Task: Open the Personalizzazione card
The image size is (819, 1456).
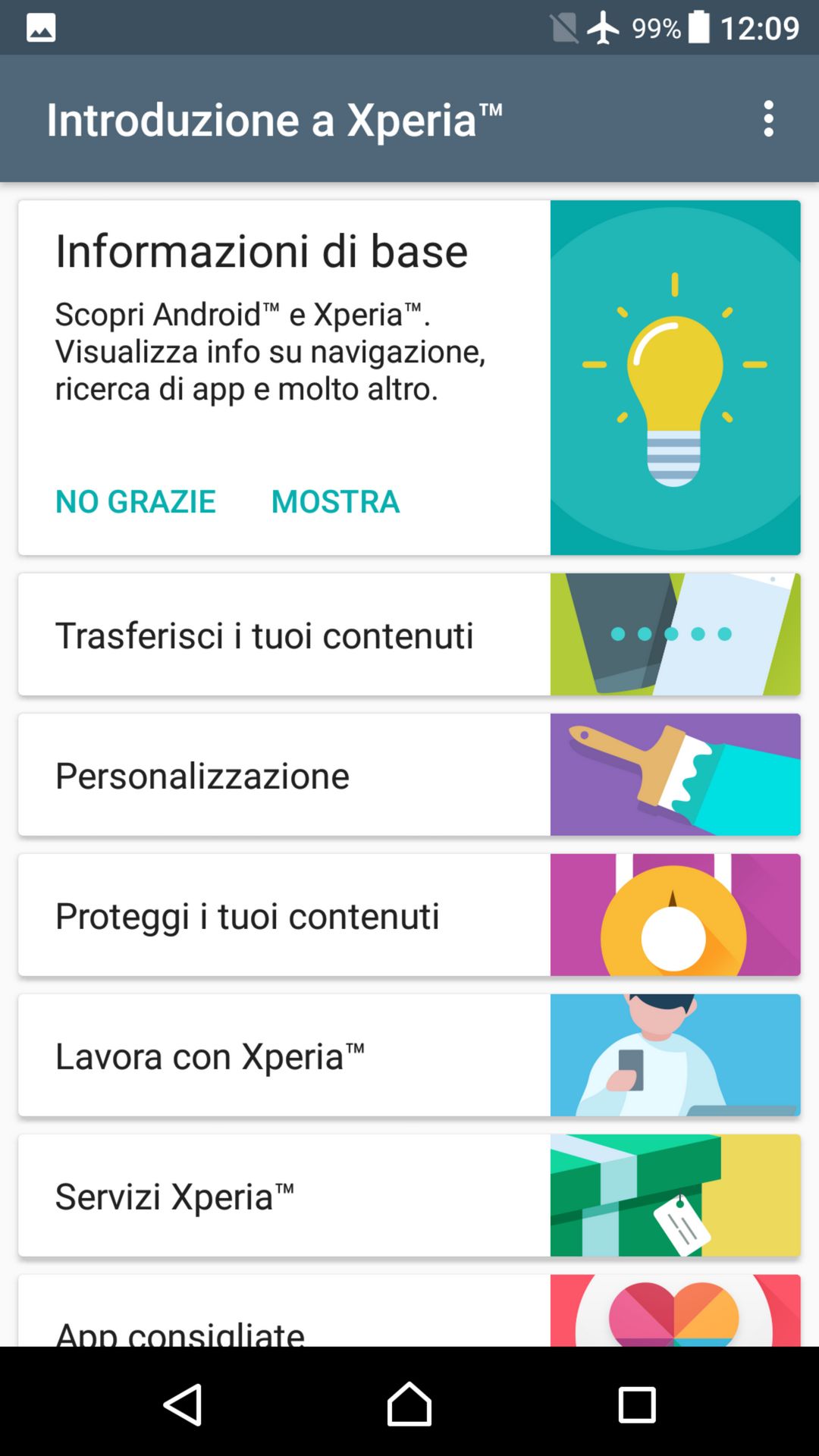Action: pos(409,774)
